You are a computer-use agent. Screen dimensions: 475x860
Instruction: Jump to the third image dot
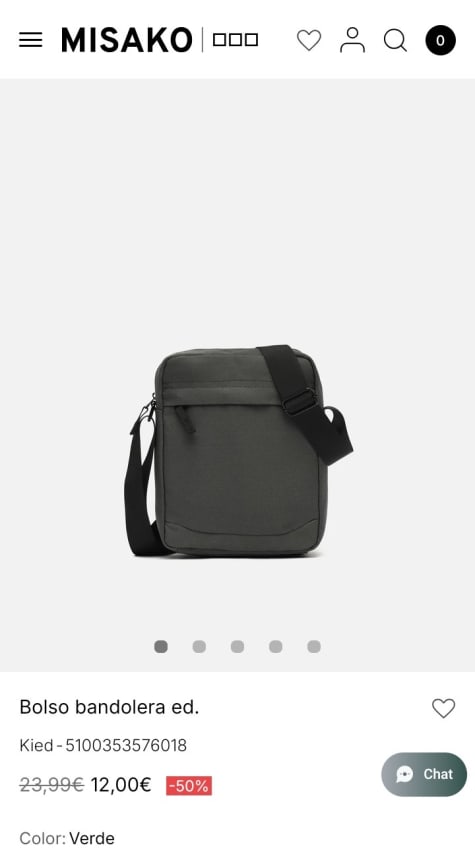(x=238, y=647)
